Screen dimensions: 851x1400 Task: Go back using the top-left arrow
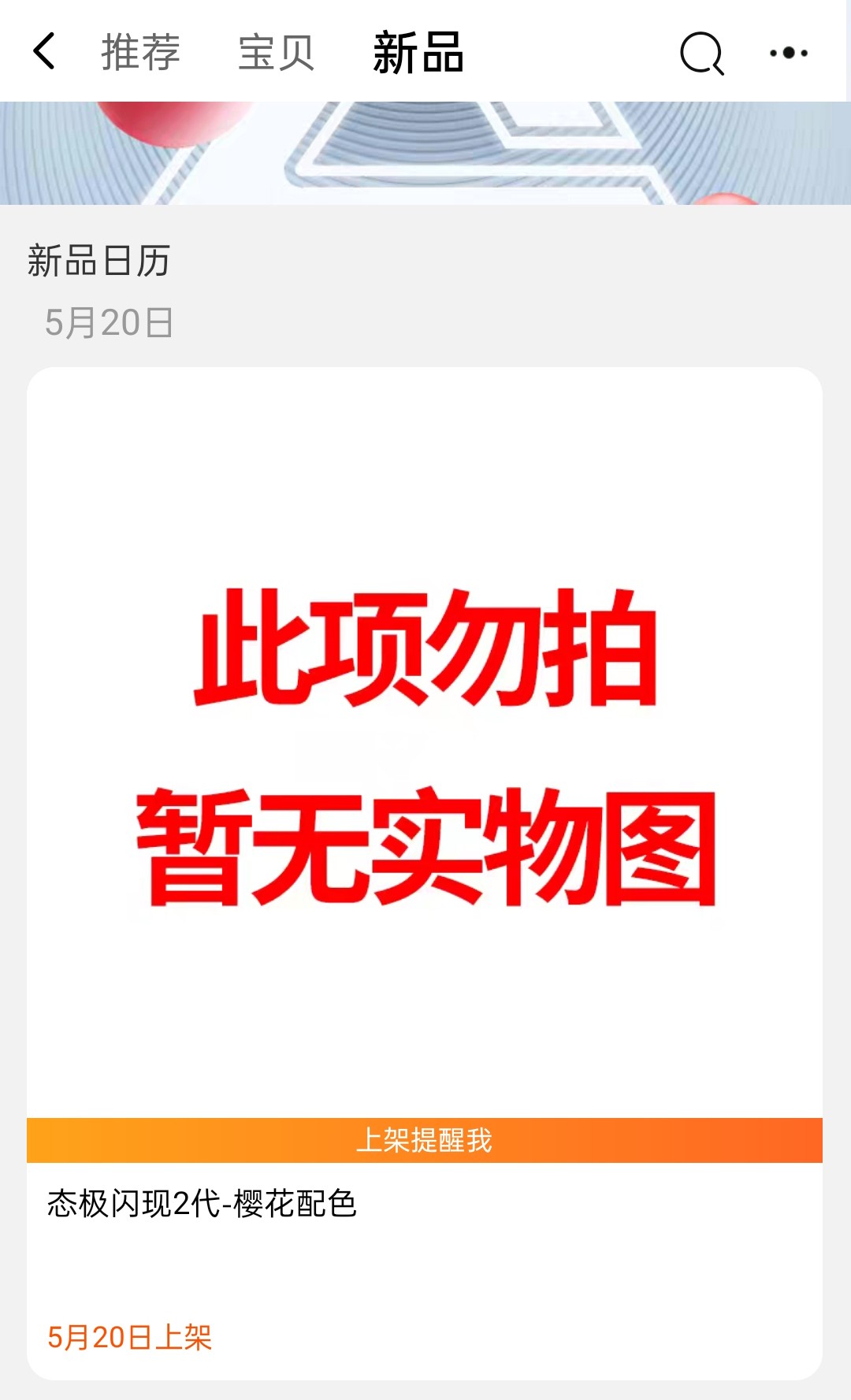[x=45, y=52]
